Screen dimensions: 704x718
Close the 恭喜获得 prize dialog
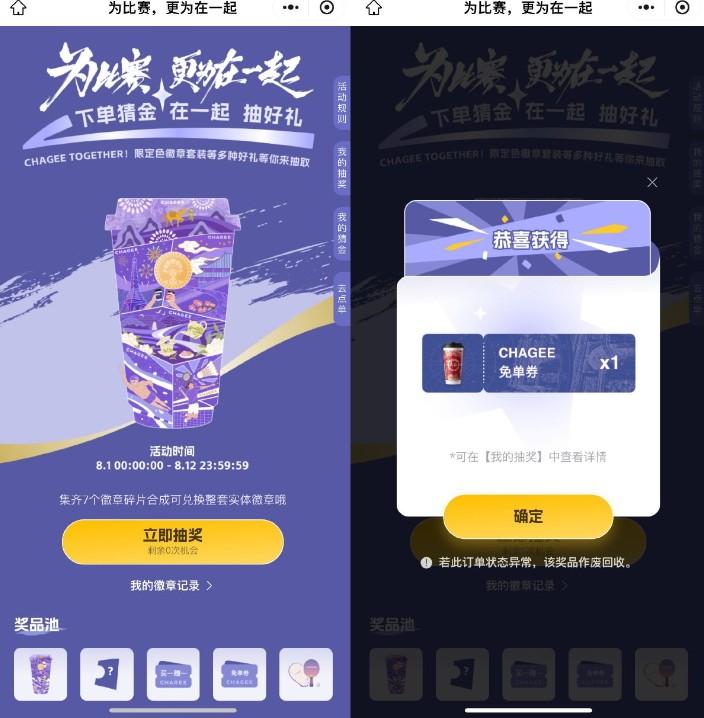pyautogui.click(x=652, y=182)
